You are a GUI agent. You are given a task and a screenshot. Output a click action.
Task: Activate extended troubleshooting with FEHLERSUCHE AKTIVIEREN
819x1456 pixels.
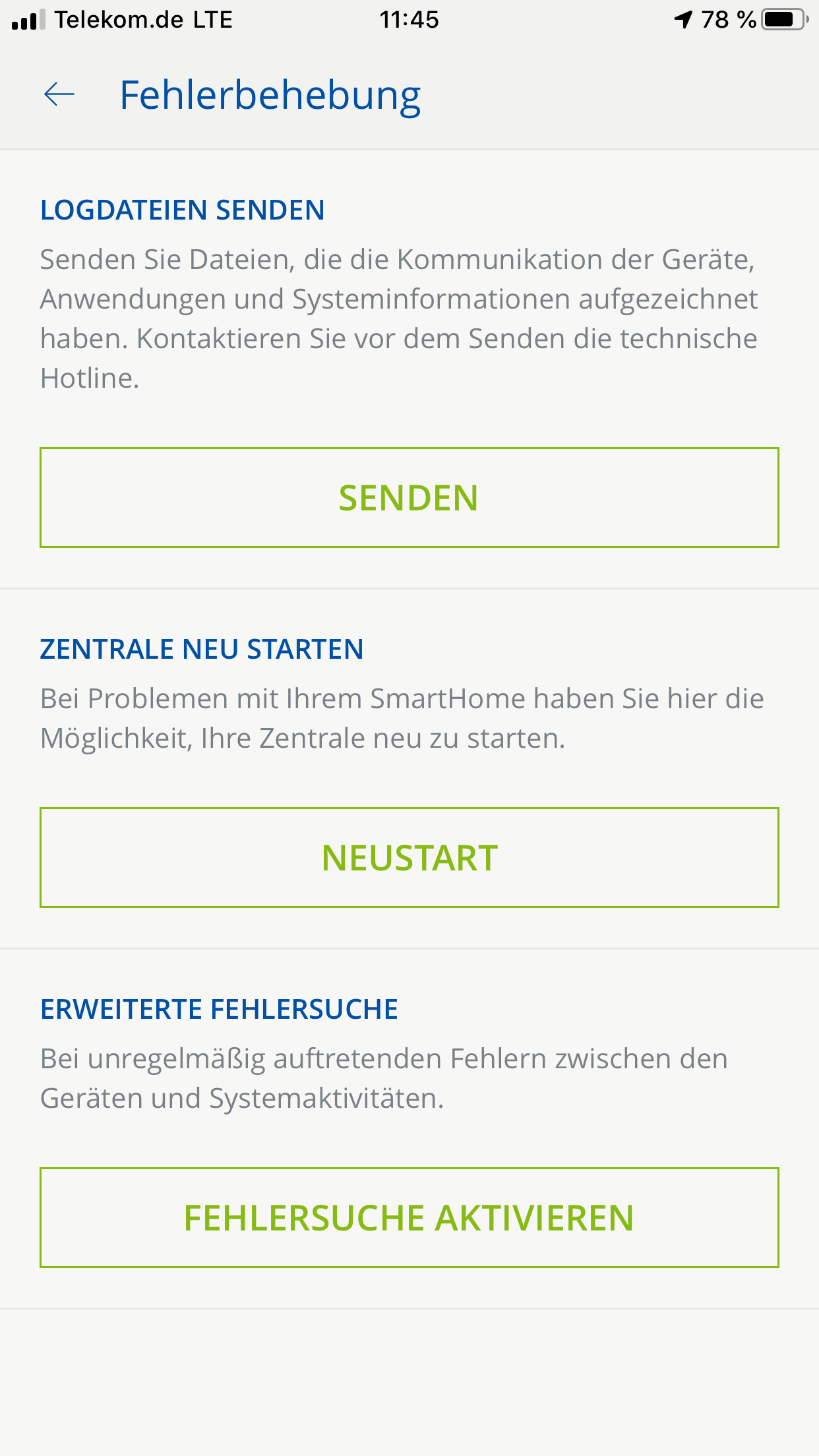point(409,1217)
